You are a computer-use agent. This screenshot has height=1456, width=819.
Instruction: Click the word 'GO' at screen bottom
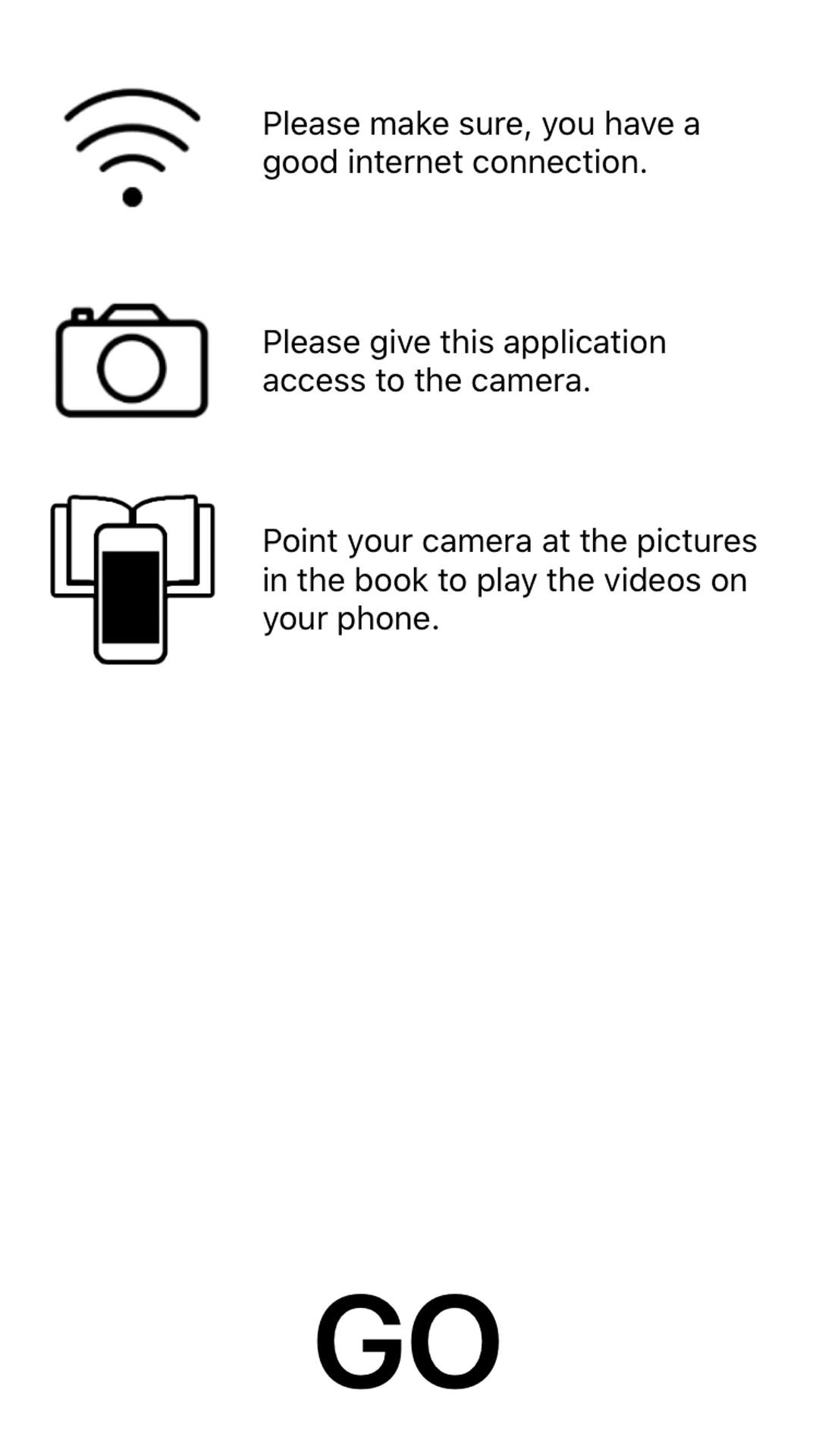408,1338
